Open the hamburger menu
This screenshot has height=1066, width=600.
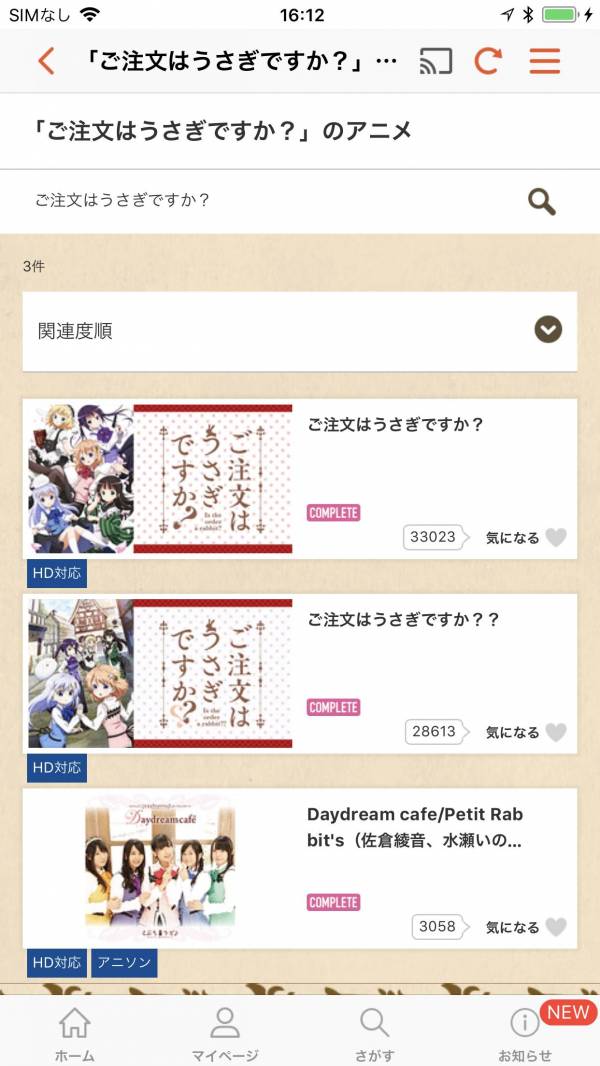click(x=545, y=61)
